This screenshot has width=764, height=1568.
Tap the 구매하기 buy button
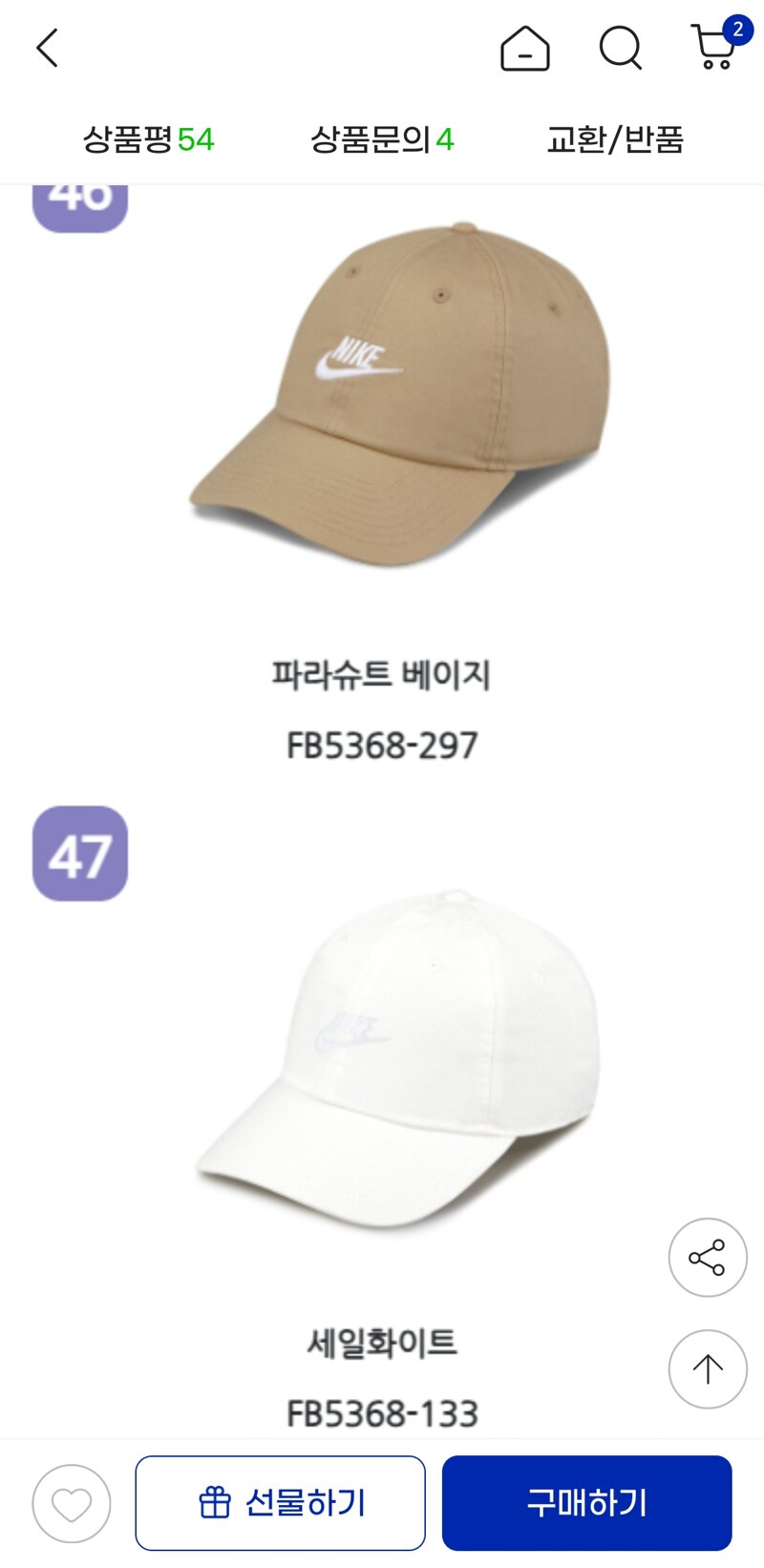click(586, 1503)
